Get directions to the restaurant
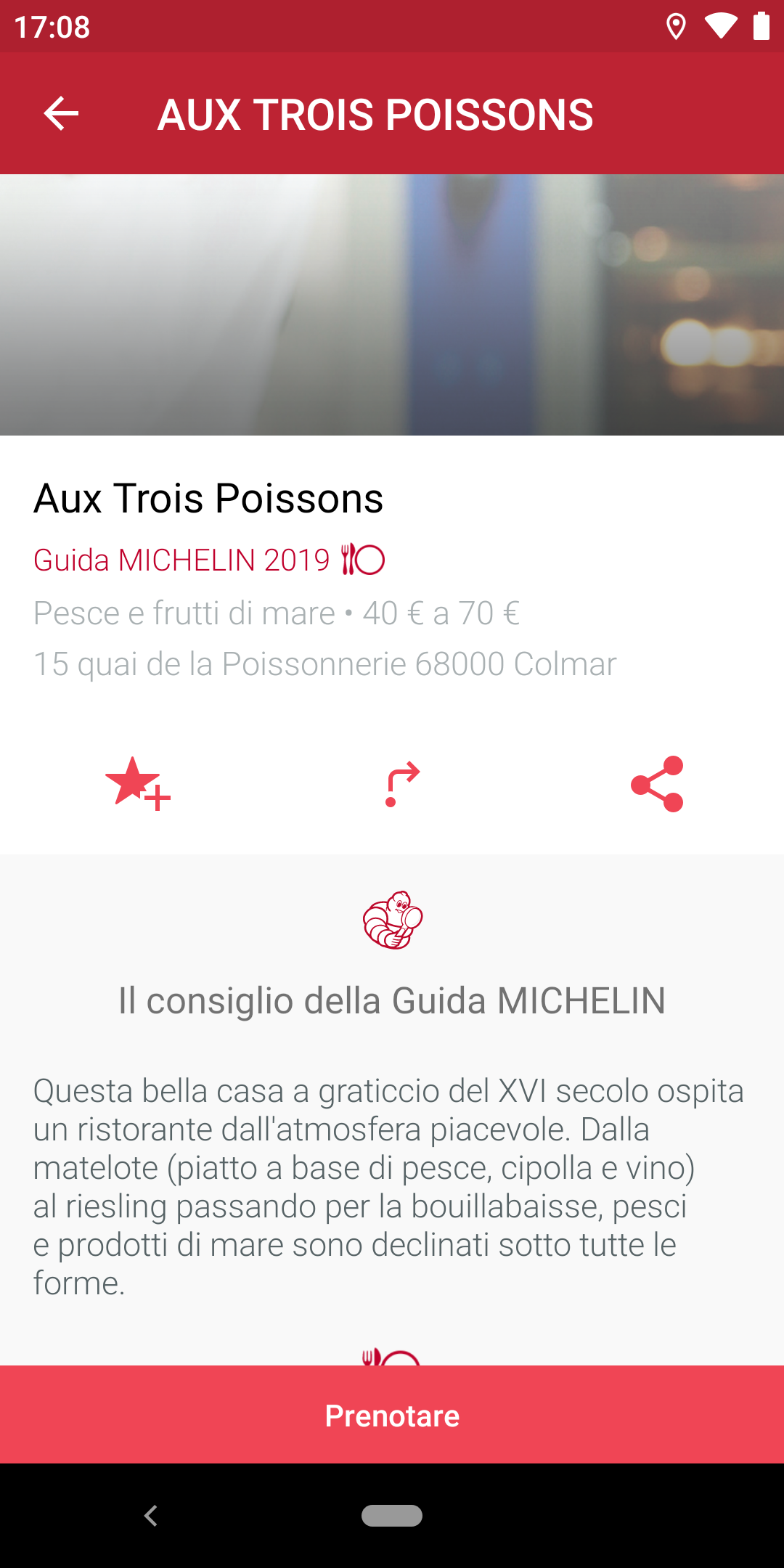The width and height of the screenshot is (784, 1568). (x=402, y=784)
